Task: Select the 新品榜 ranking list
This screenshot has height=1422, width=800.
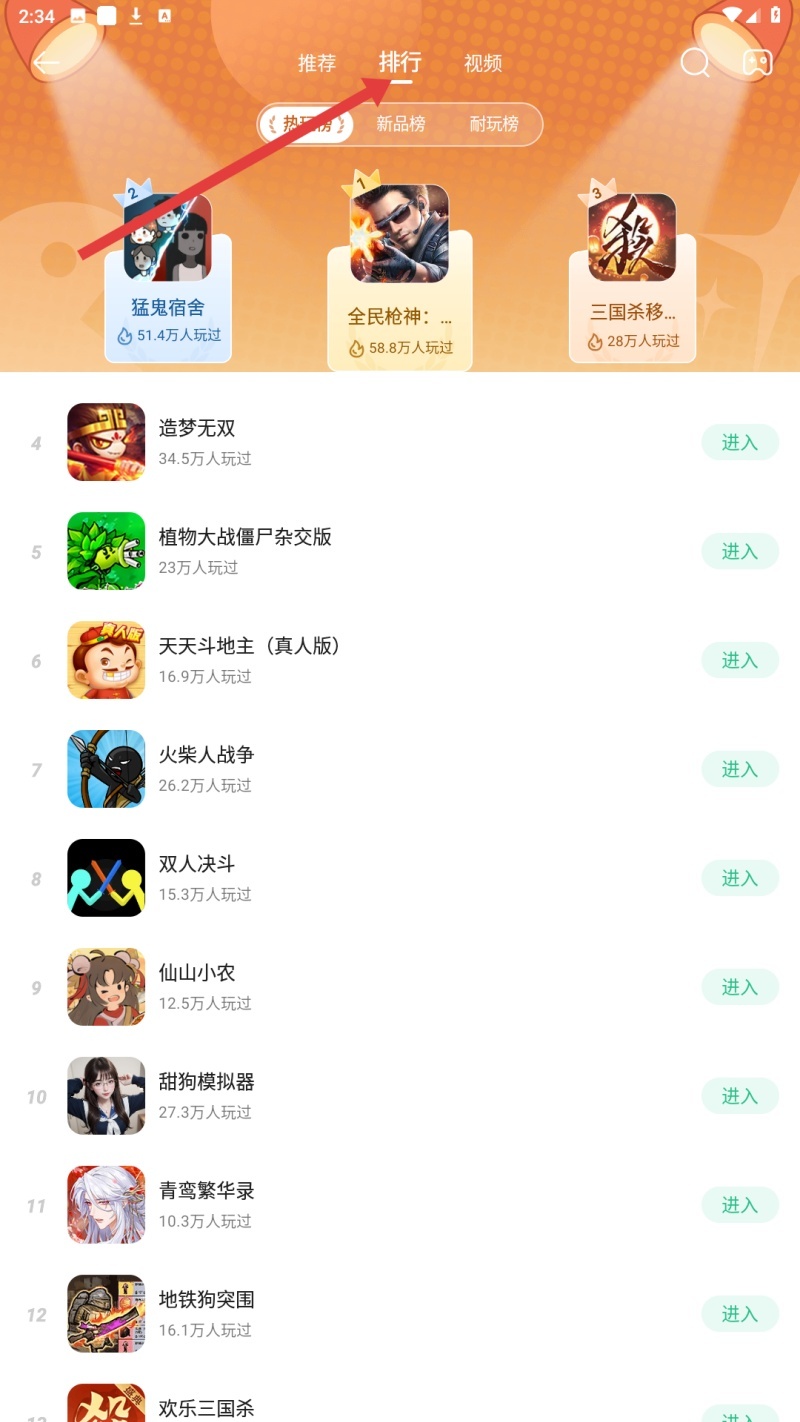Action: [401, 124]
